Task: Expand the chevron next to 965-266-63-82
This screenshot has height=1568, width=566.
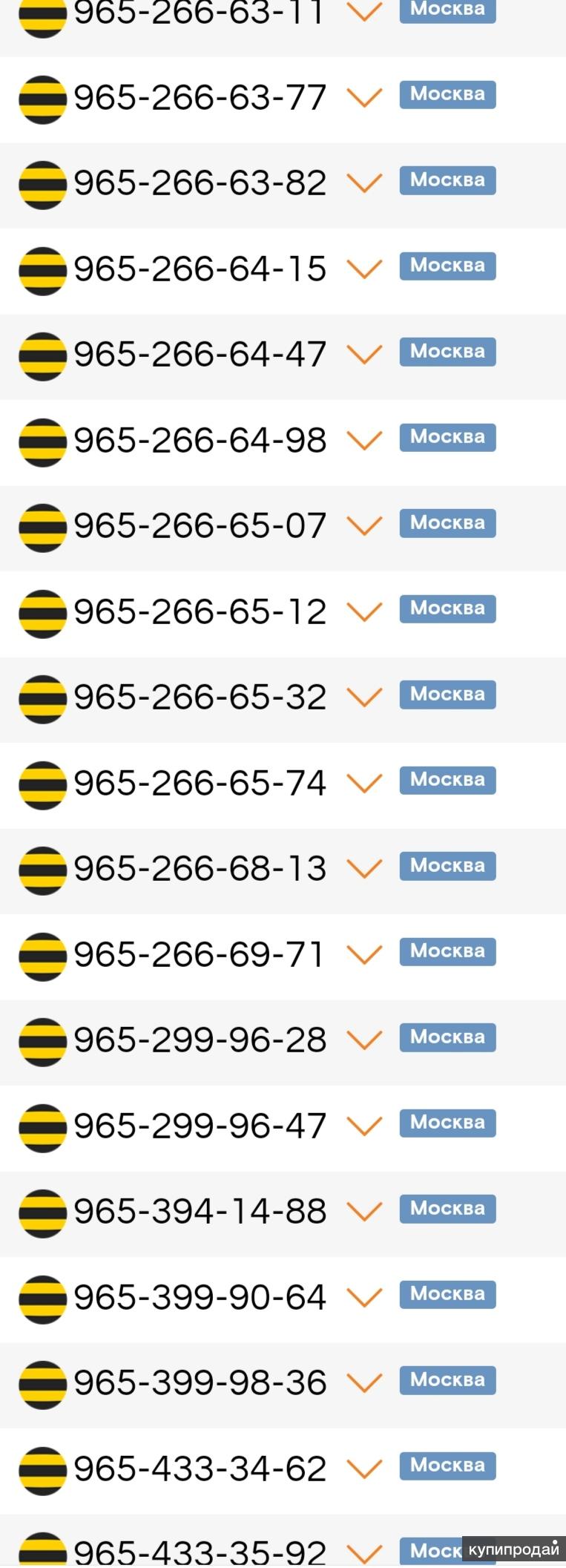Action: pyautogui.click(x=364, y=183)
